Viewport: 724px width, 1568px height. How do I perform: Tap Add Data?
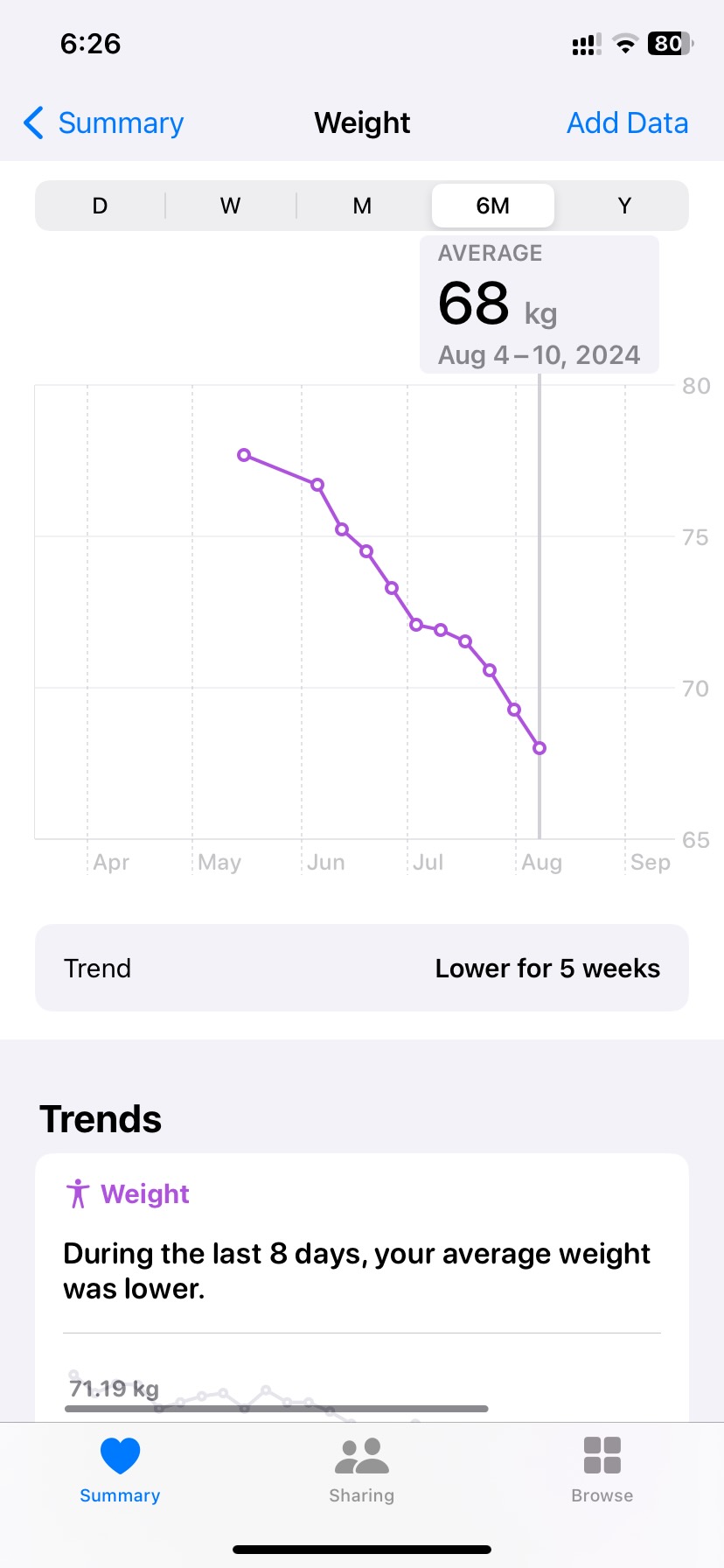pos(627,122)
